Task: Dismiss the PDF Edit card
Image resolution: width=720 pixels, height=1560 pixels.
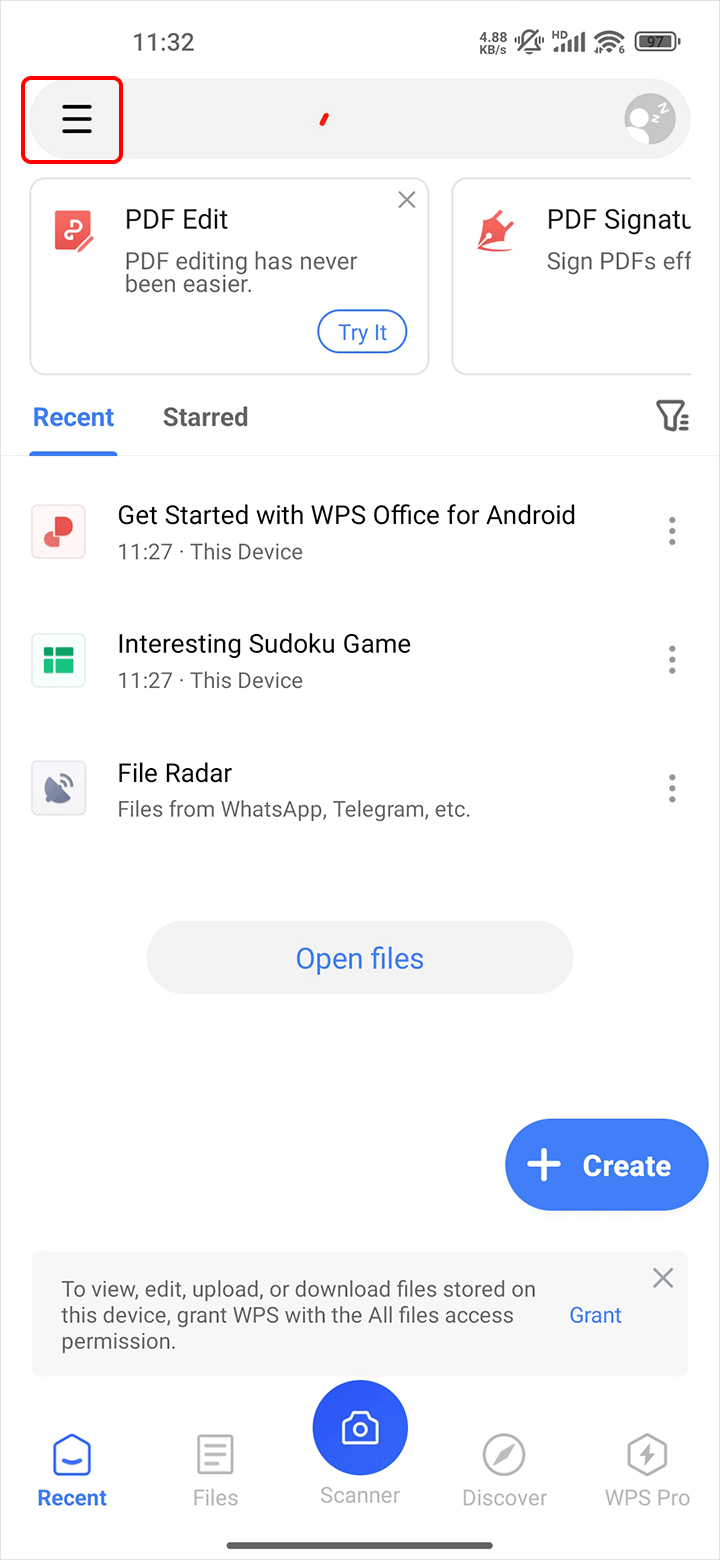Action: [x=407, y=200]
